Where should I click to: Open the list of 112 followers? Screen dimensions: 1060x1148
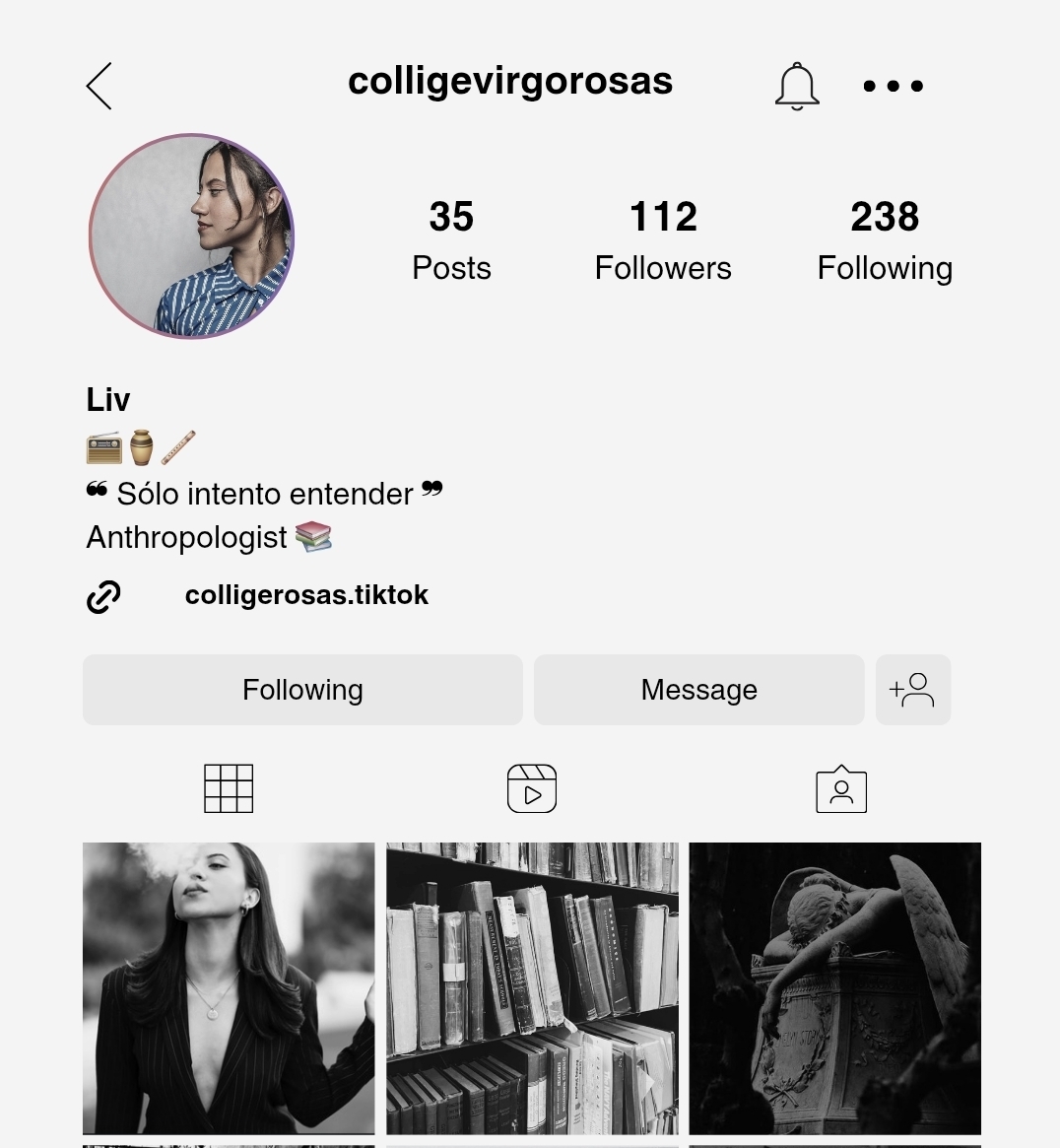(x=663, y=239)
